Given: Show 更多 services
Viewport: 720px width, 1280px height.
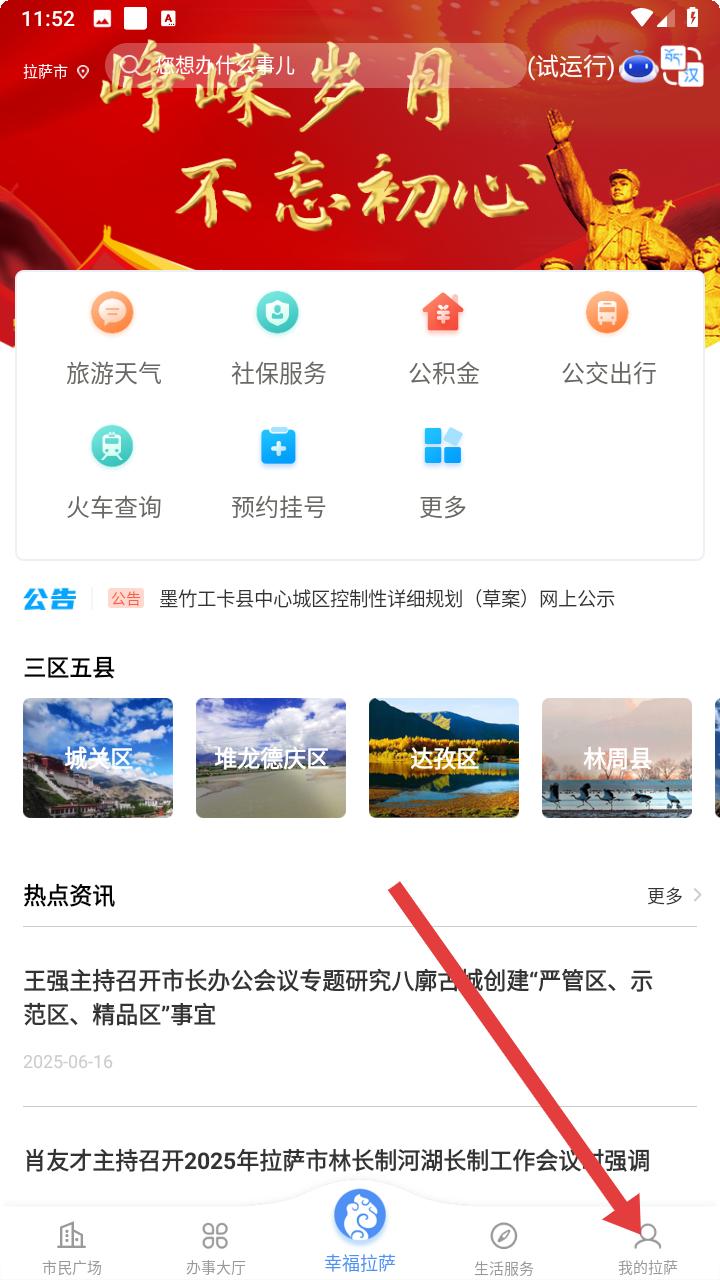Looking at the screenshot, I should (443, 471).
